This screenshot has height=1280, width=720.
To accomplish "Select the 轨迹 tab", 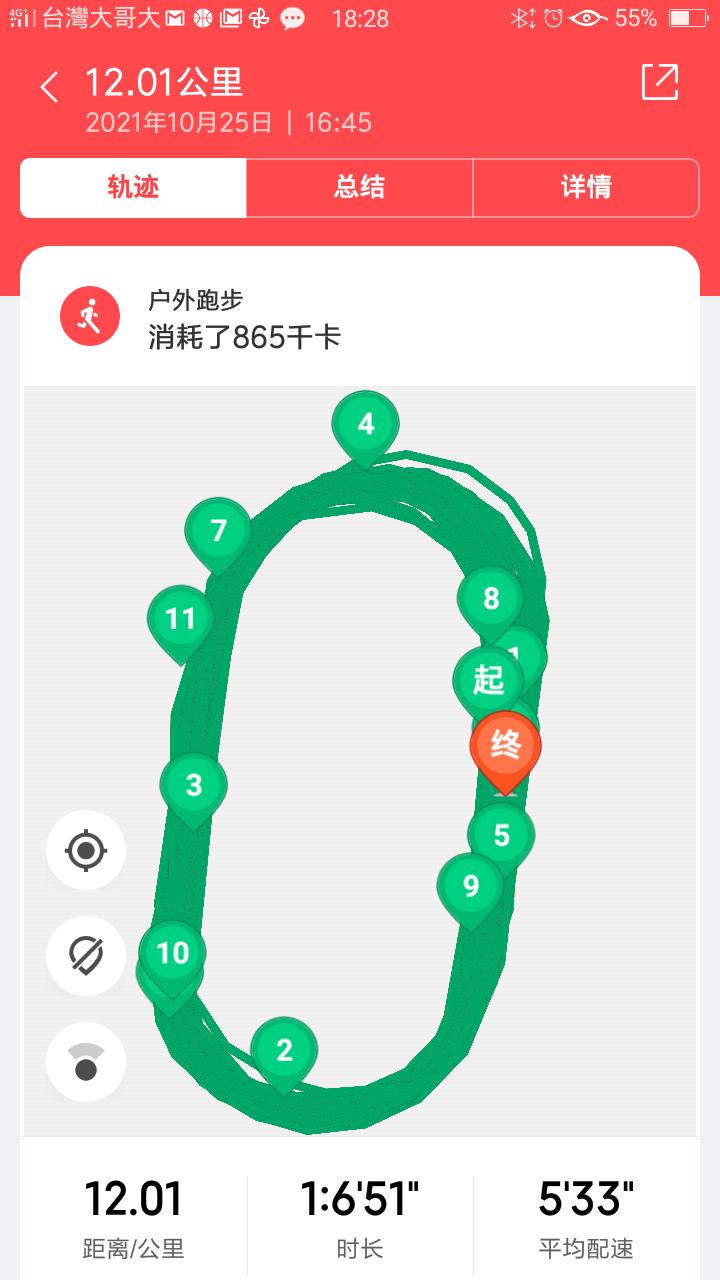I will 133,188.
